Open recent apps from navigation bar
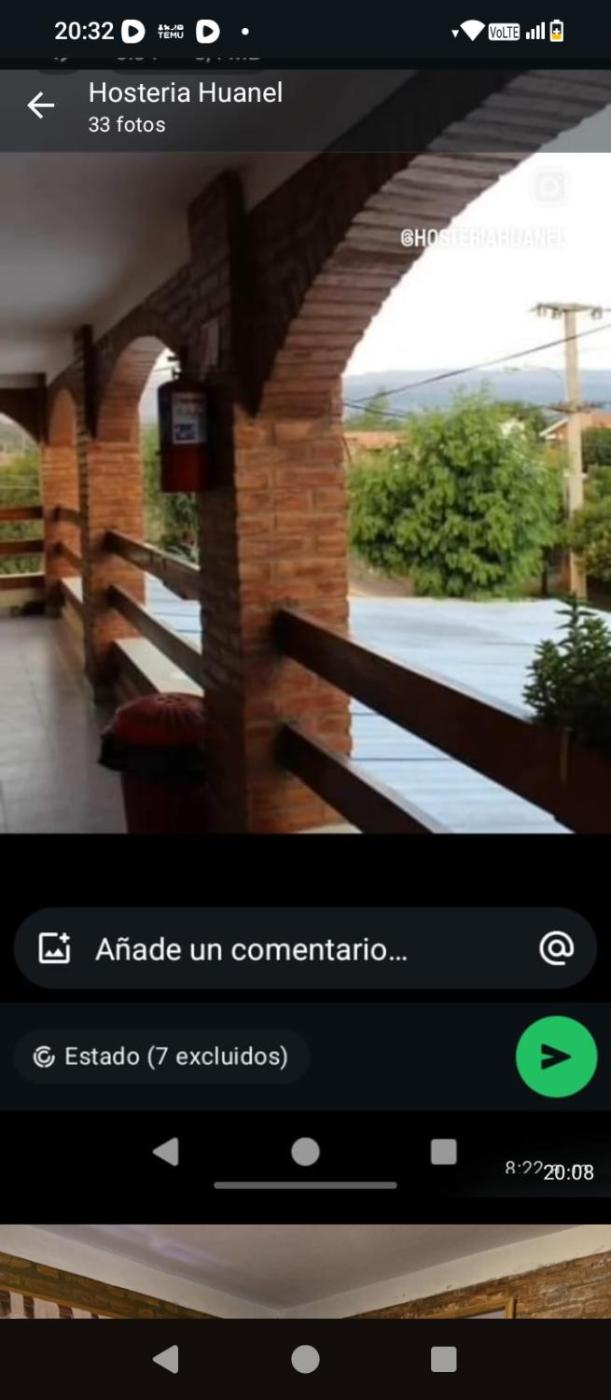Screen dimensions: 611x1400 443,1359
